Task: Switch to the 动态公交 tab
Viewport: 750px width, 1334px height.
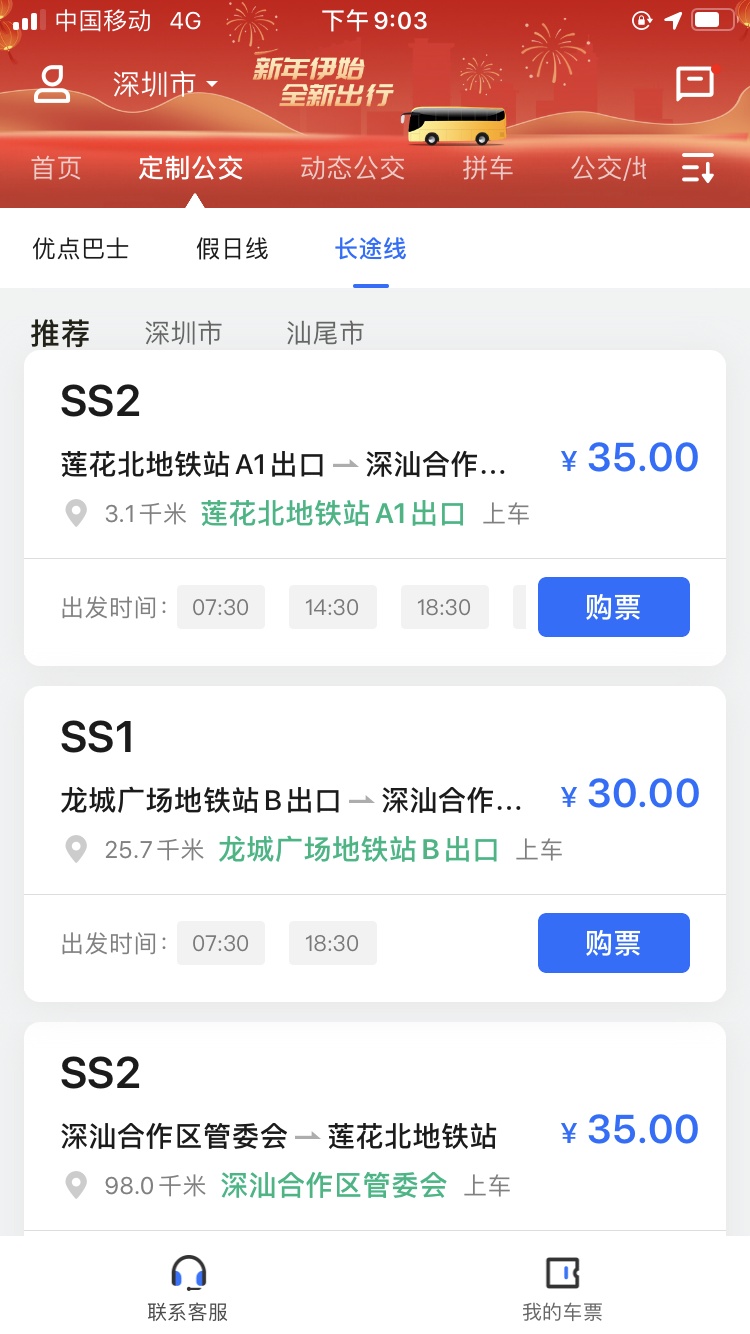Action: click(352, 168)
